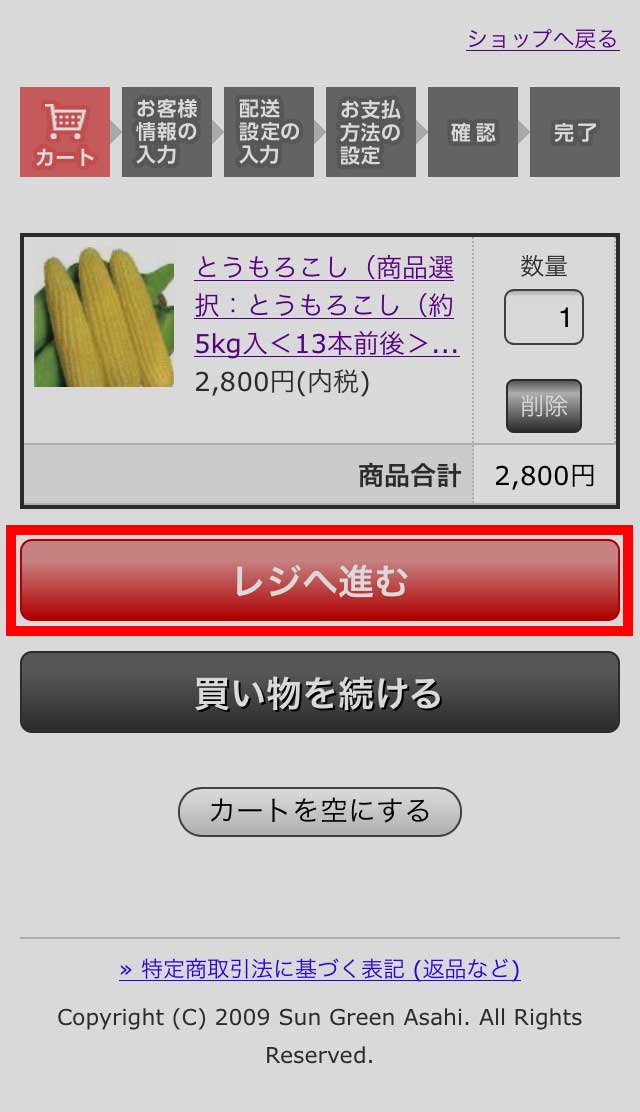Remove the item with 削除 button
This screenshot has height=1112, width=640.
543,405
